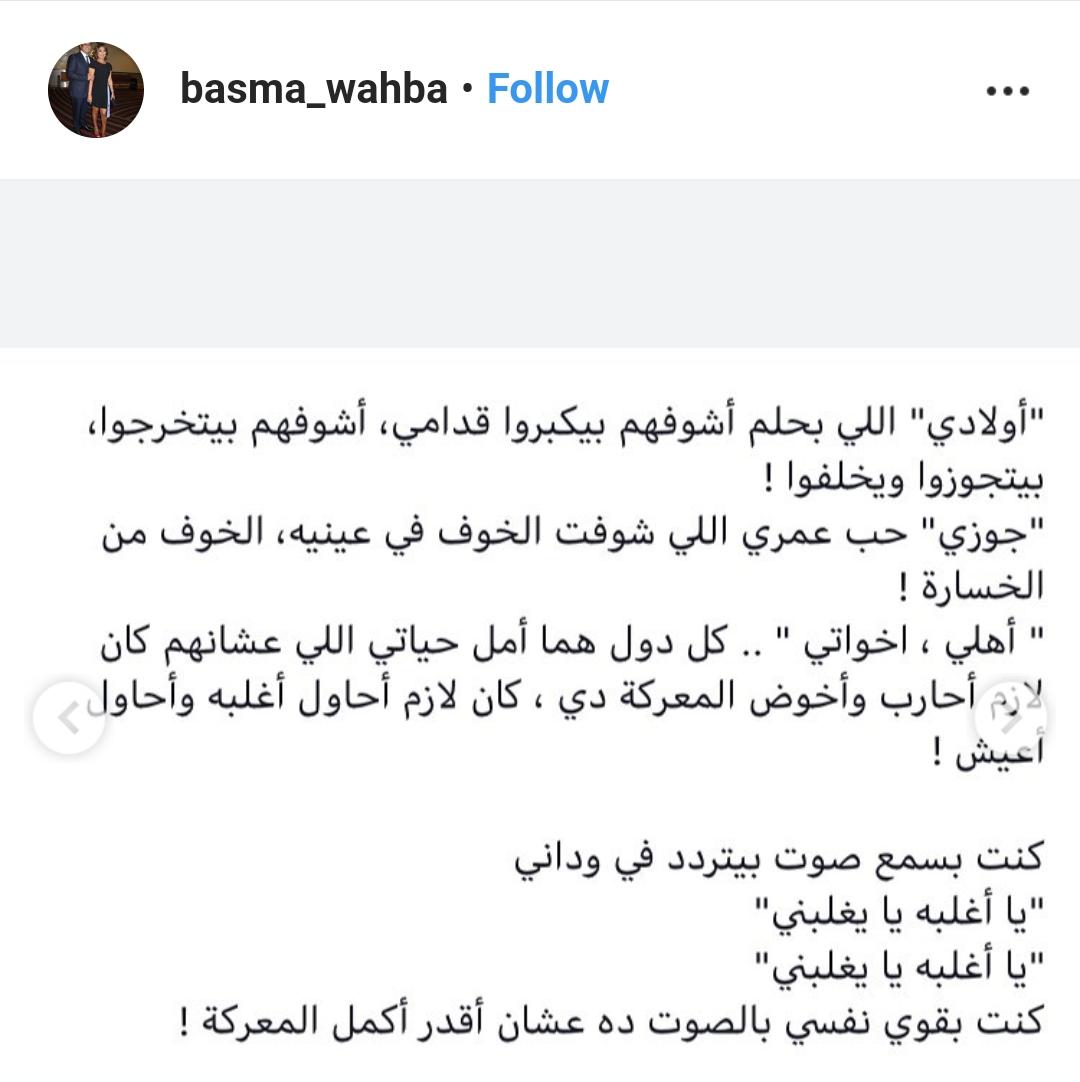This screenshot has height=1082, width=1080.
Task: Open the basma_wahba username link
Action: click(x=313, y=89)
